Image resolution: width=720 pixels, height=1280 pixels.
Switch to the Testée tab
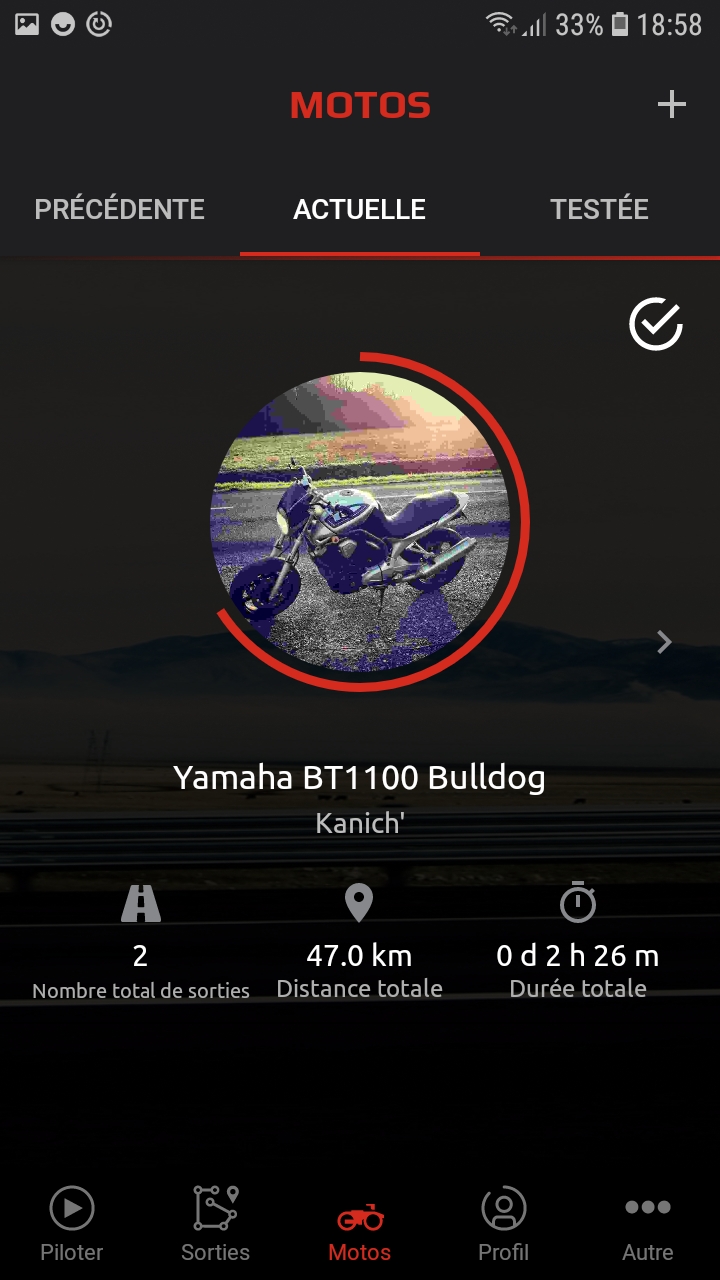point(599,209)
